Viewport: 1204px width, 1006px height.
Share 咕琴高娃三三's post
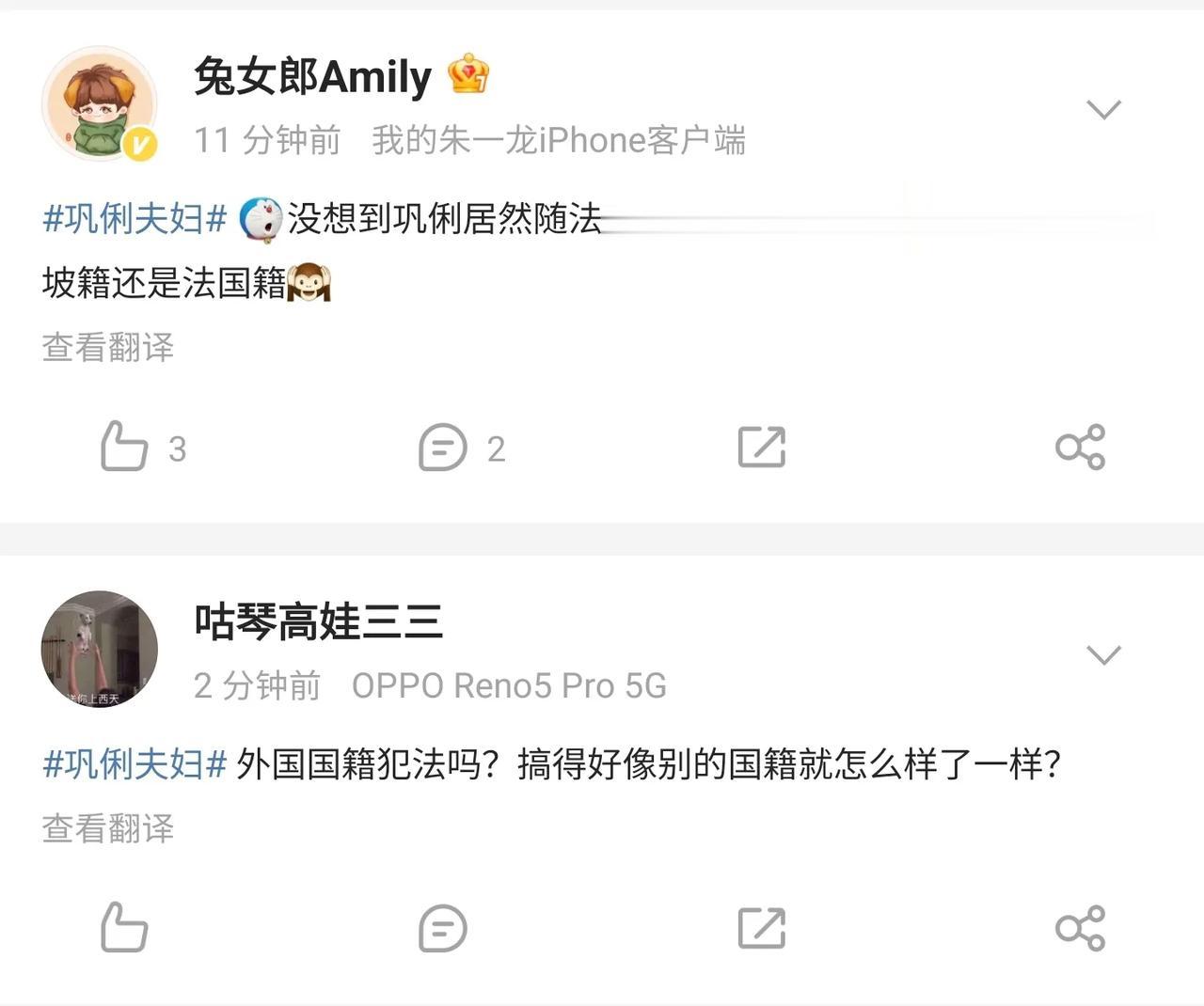pyautogui.click(x=1080, y=928)
